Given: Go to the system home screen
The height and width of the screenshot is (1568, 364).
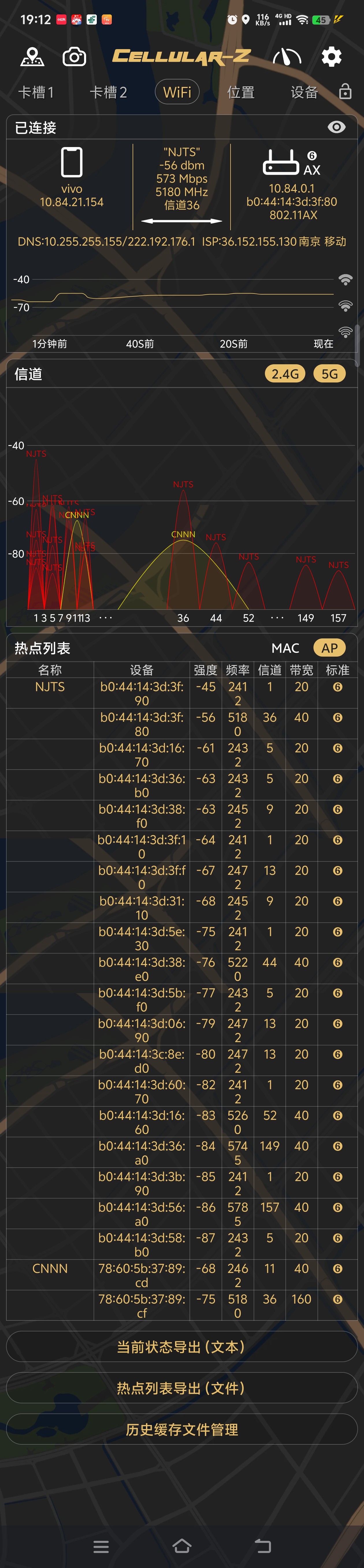Looking at the screenshot, I should pyautogui.click(x=182, y=1545).
